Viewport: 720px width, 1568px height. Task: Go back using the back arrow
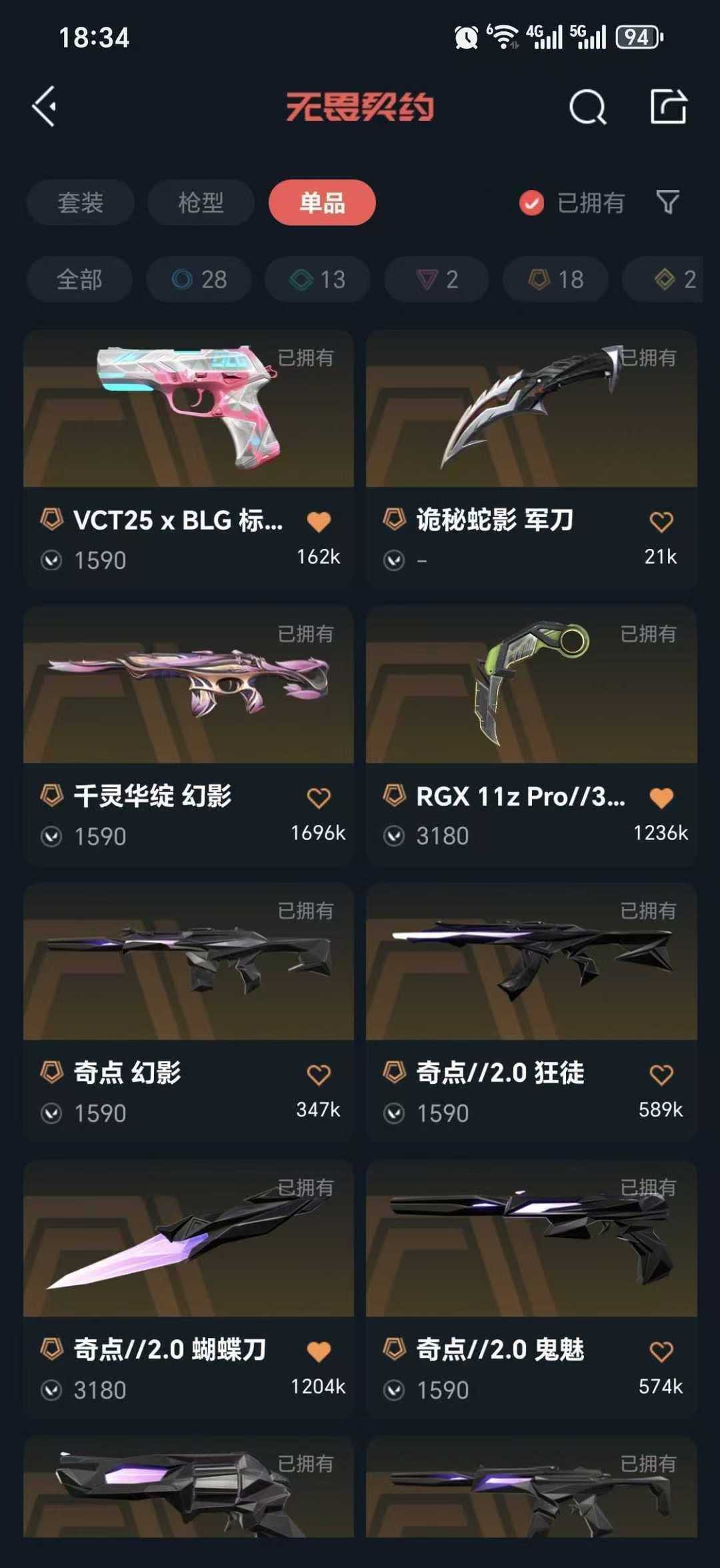click(45, 107)
